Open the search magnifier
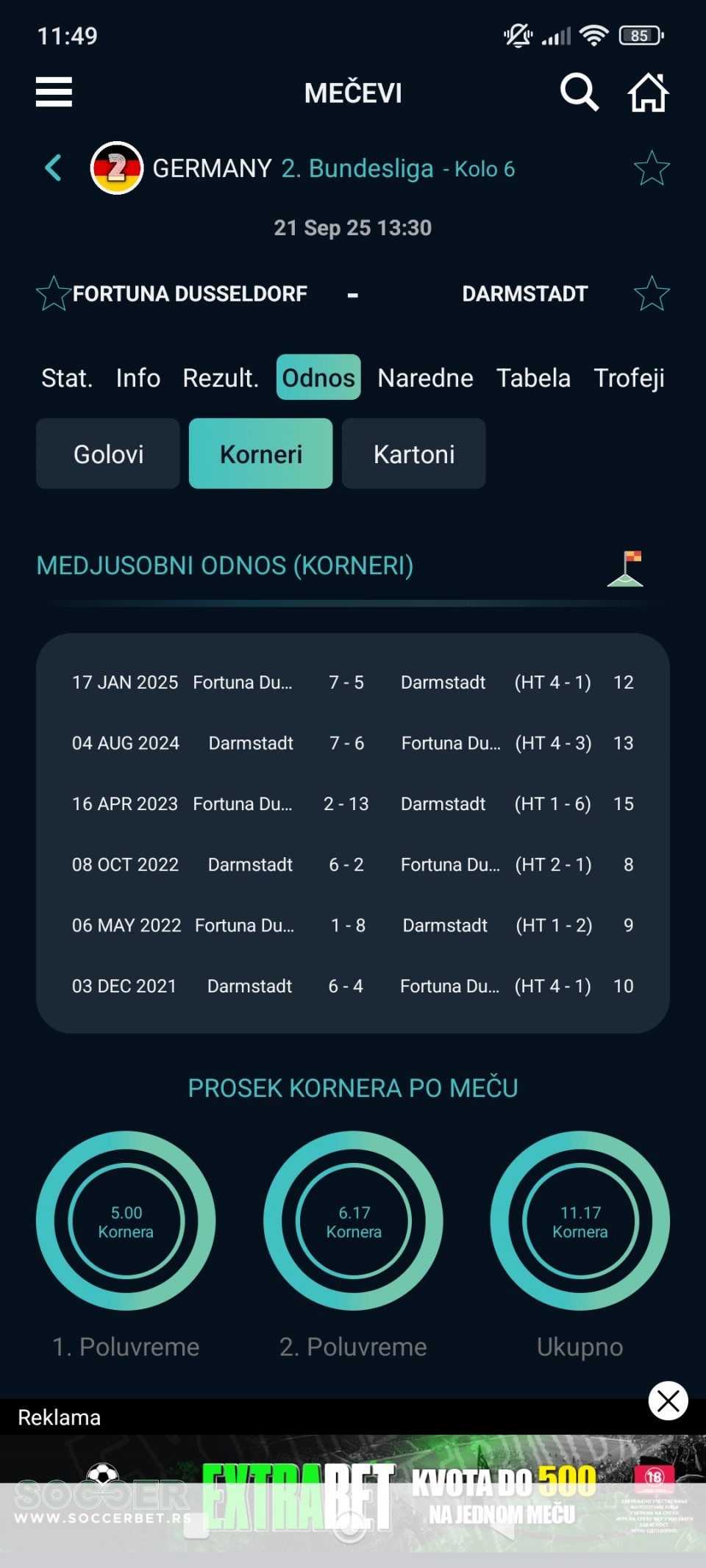This screenshot has height=1568, width=706. [579, 92]
